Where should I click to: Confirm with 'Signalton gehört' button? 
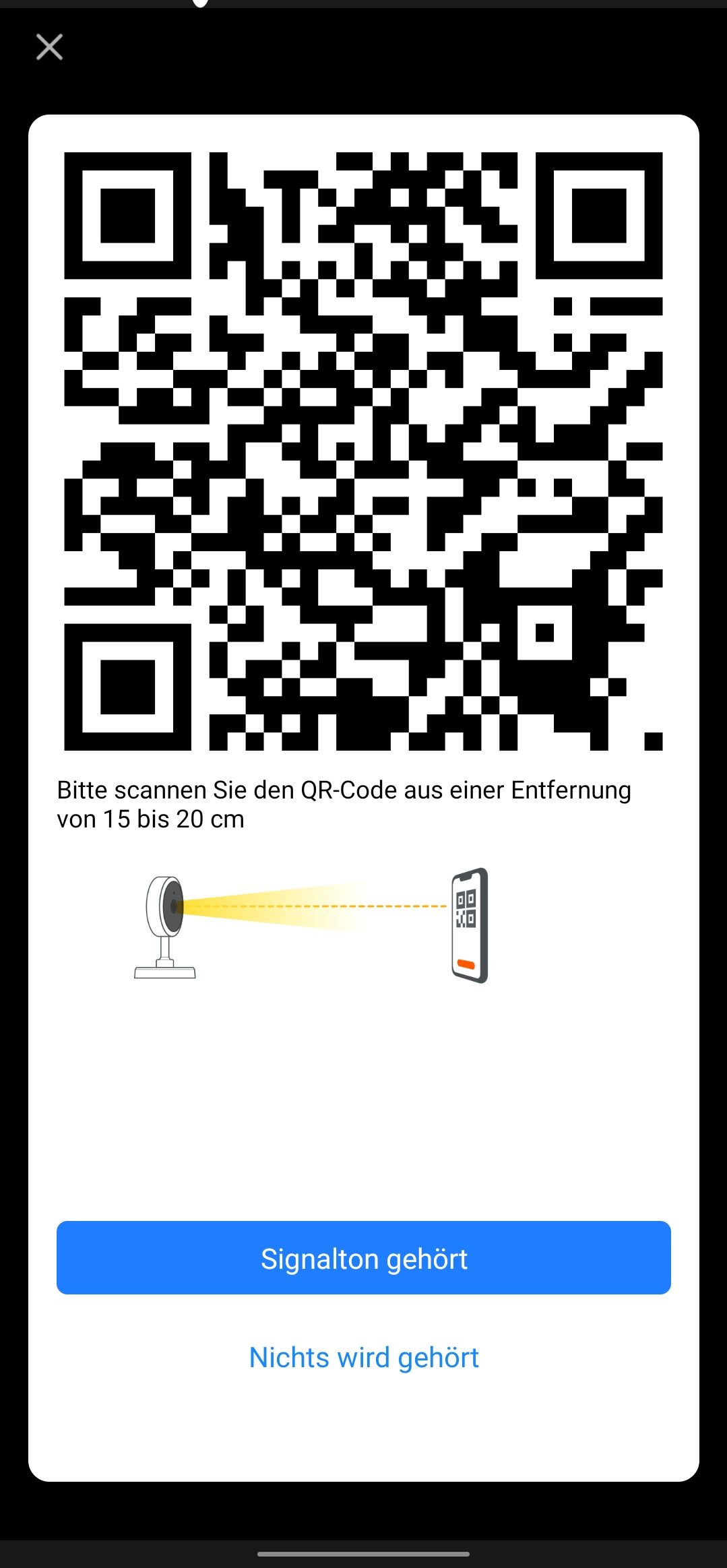pyautogui.click(x=364, y=1257)
